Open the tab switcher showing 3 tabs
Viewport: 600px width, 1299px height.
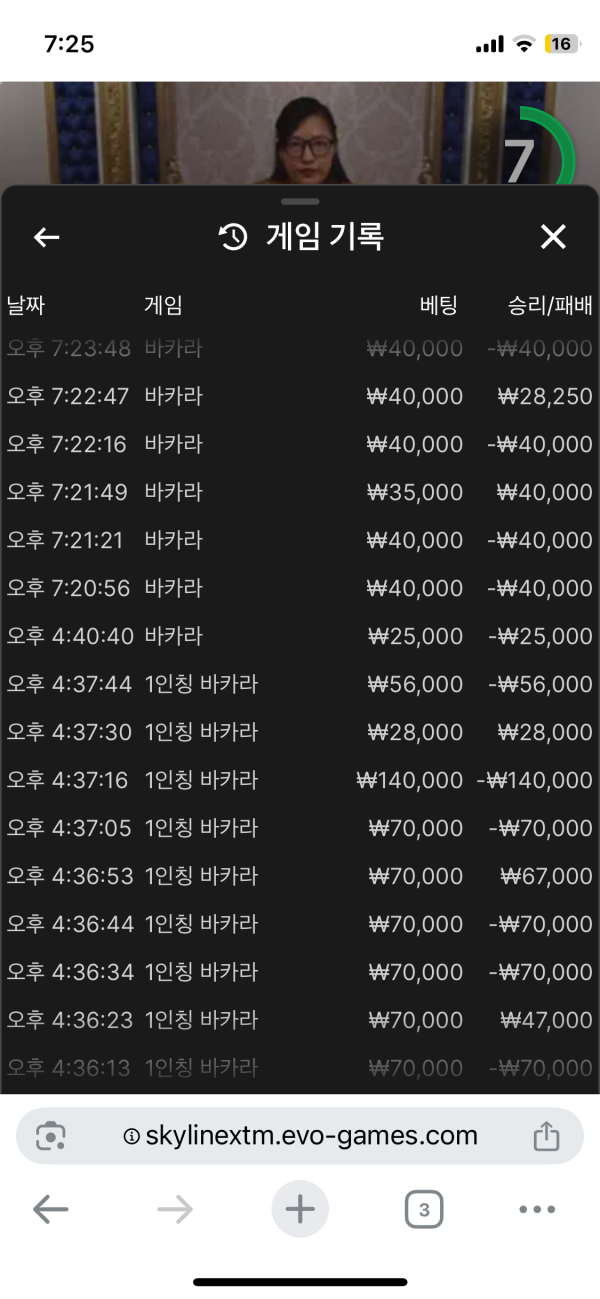point(424,1210)
